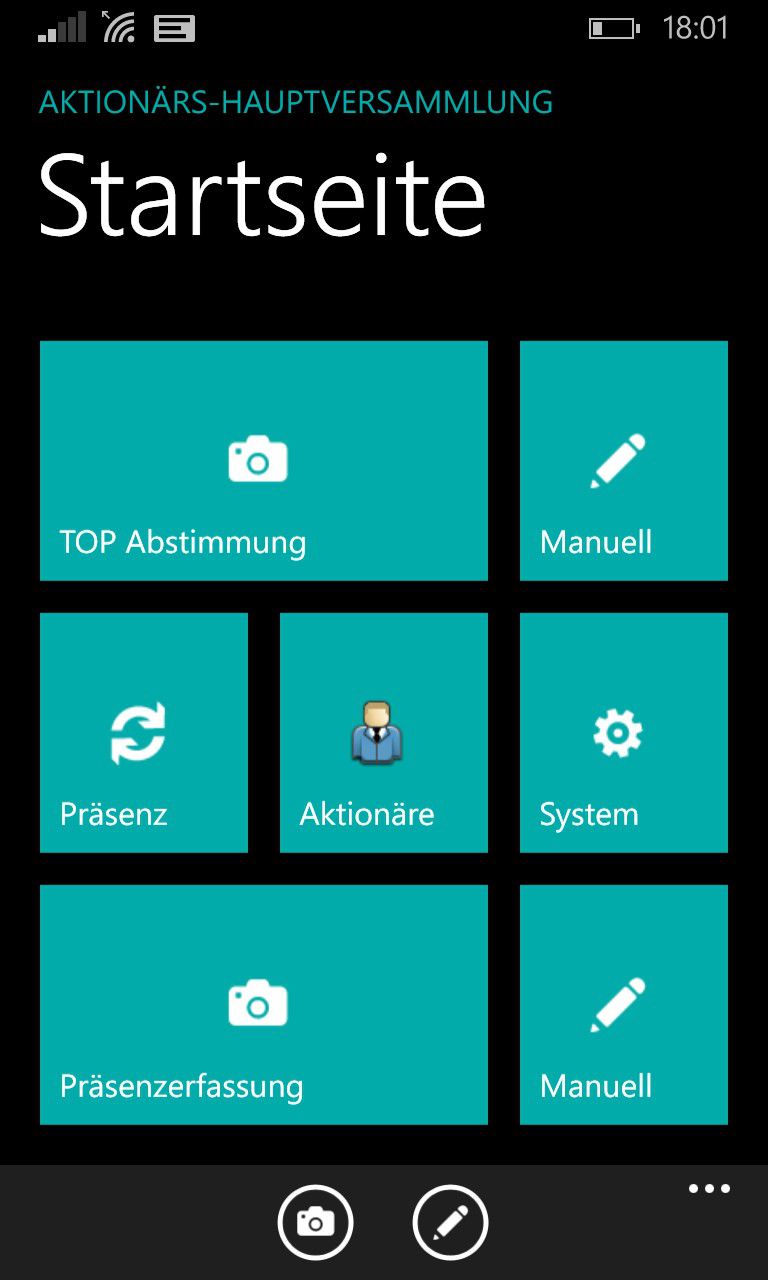Open the Präsenzerfassung camera tile
The width and height of the screenshot is (768, 1280).
pos(263,1005)
